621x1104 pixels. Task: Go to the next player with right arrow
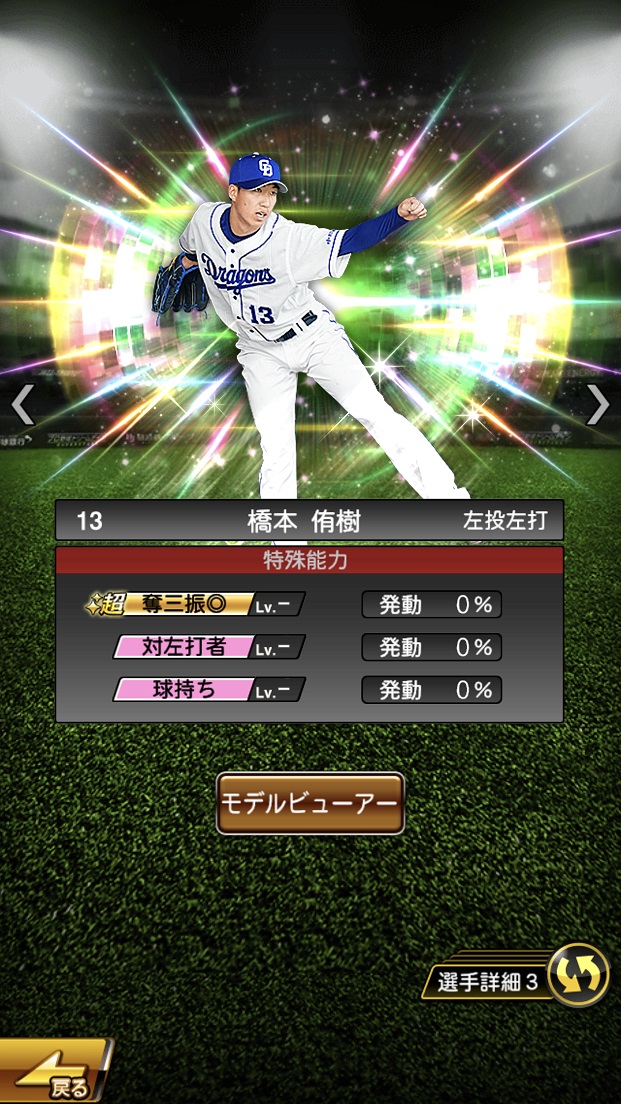598,404
